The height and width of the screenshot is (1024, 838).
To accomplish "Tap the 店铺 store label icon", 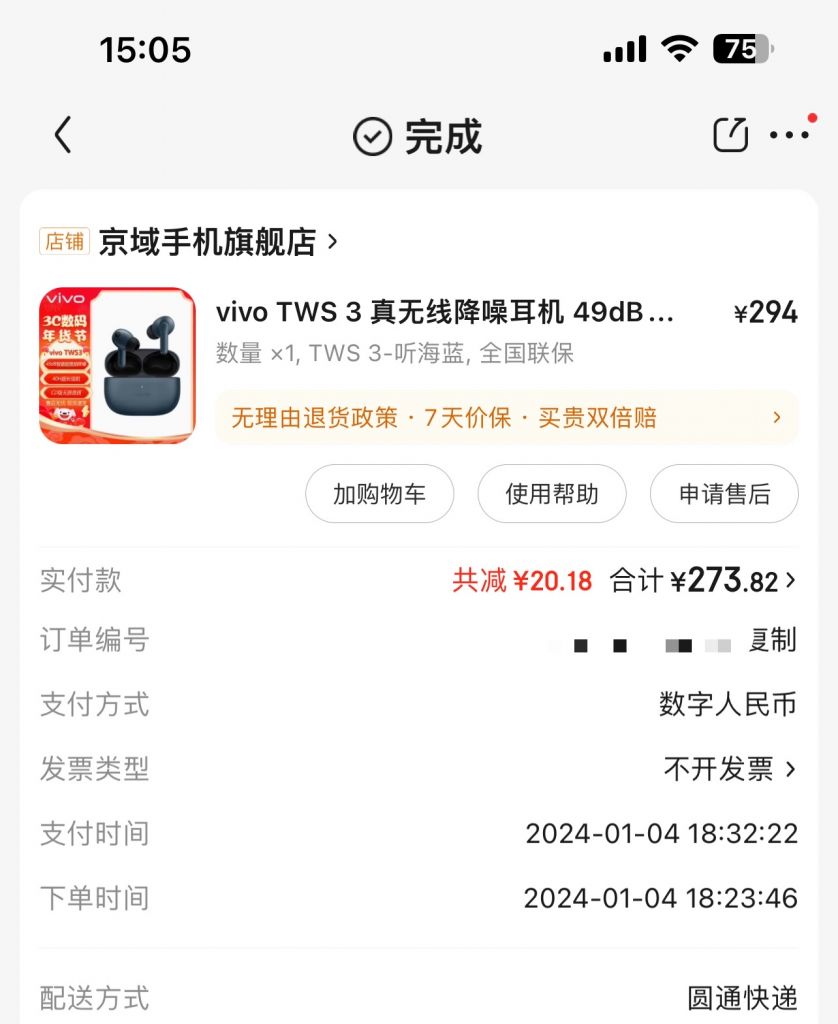I will tap(66, 241).
